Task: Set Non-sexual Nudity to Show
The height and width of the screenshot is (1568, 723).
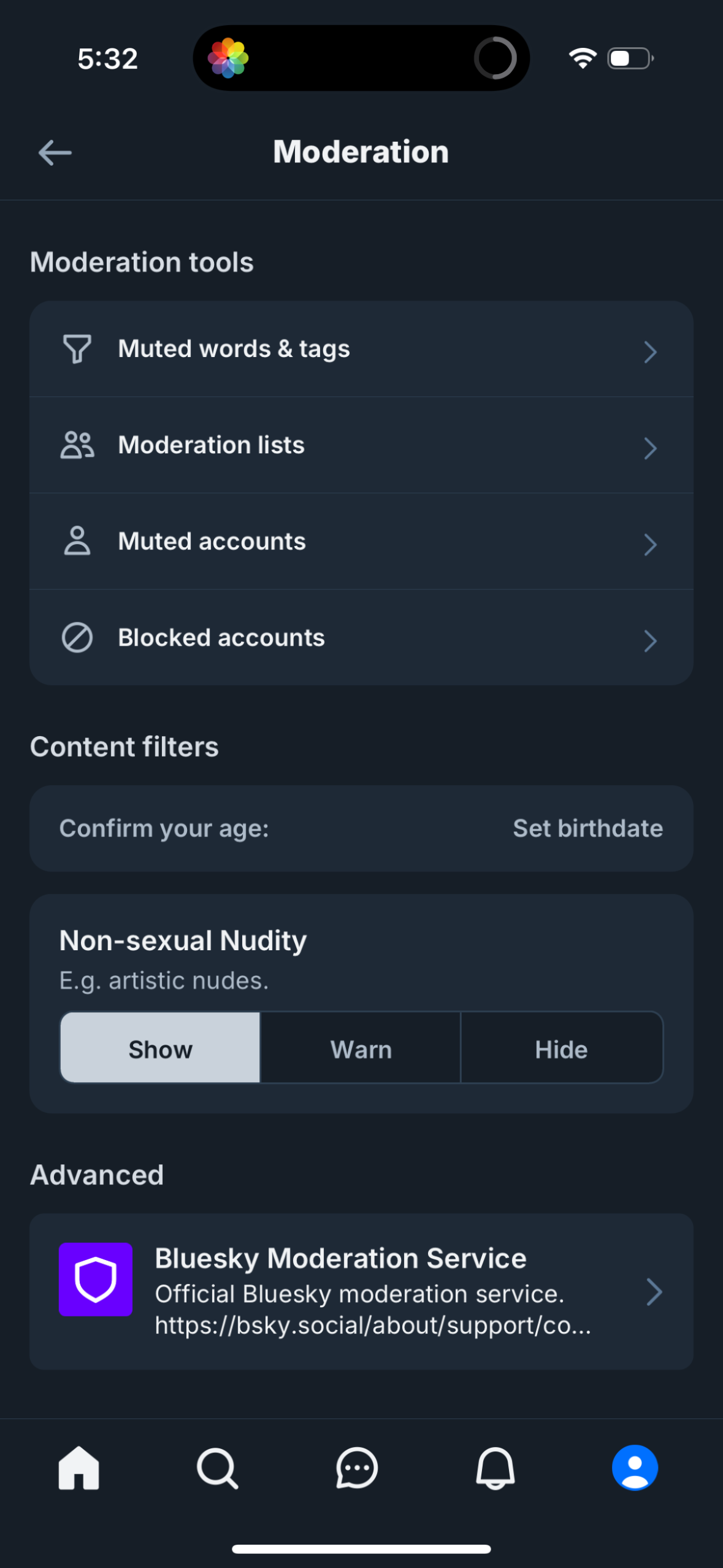Action: coord(159,1048)
